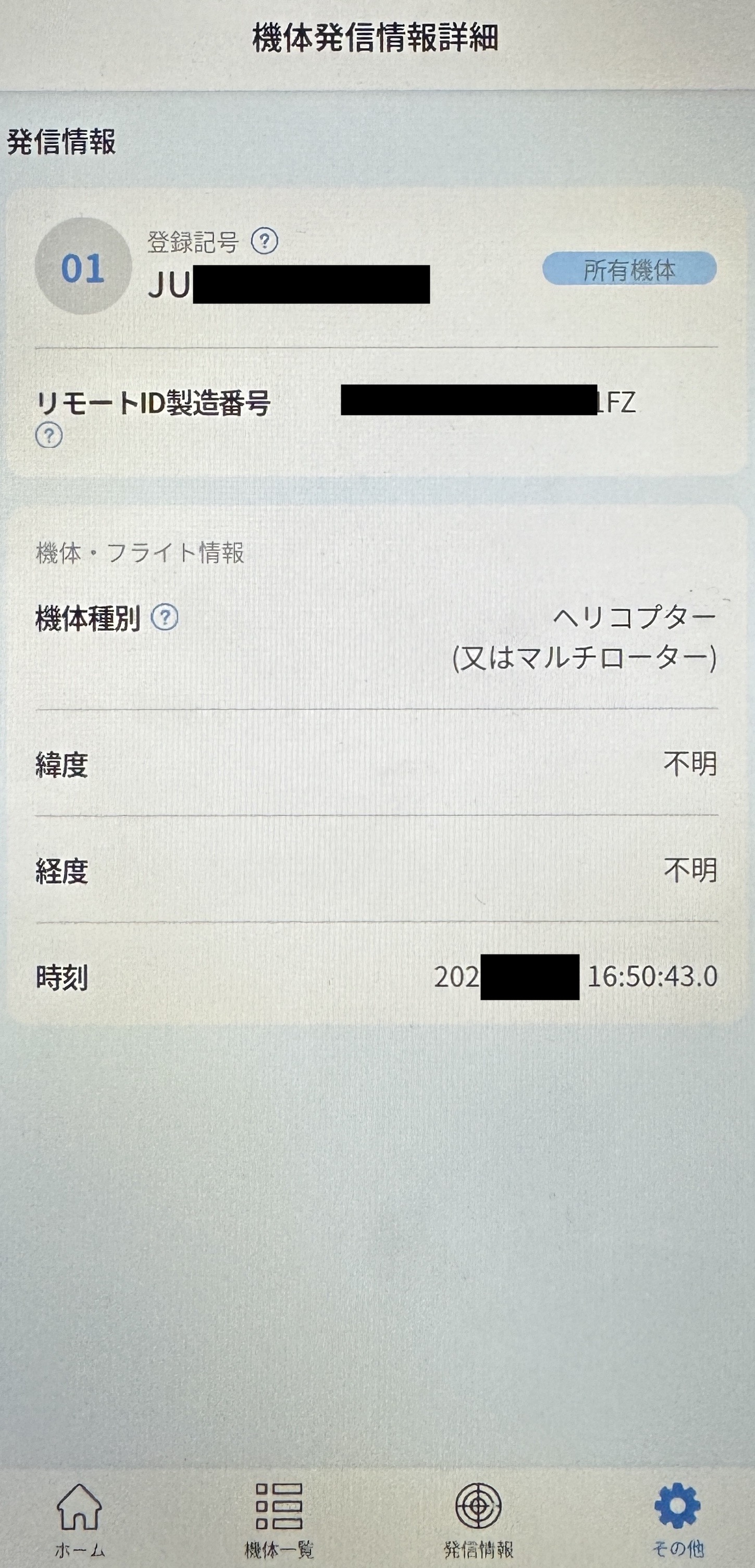Show help for 機体種別
Viewport: 755px width, 1568px height.
[x=164, y=617]
